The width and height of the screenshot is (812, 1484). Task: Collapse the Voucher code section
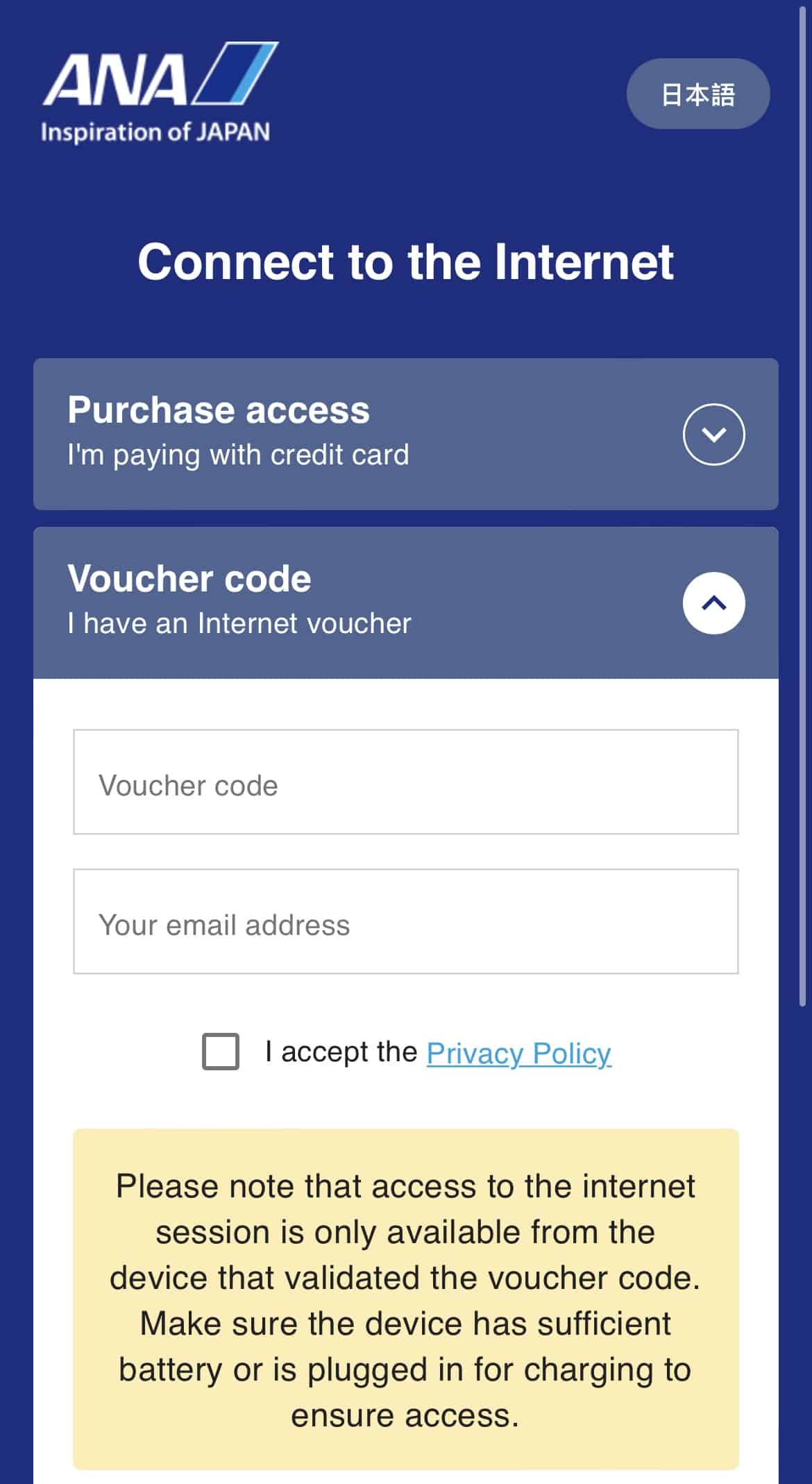coord(713,602)
